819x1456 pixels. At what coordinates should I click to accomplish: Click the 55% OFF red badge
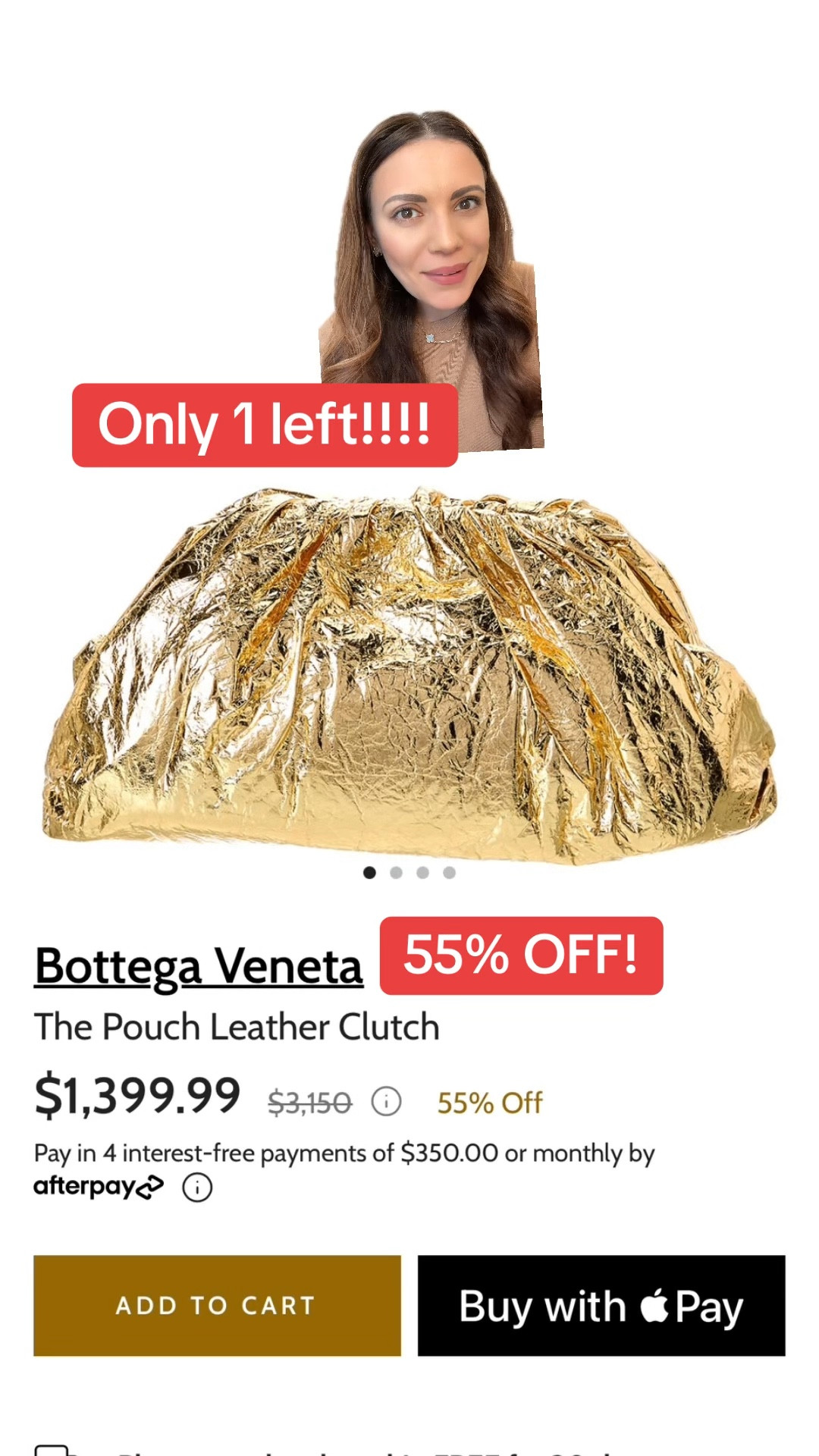(521, 959)
